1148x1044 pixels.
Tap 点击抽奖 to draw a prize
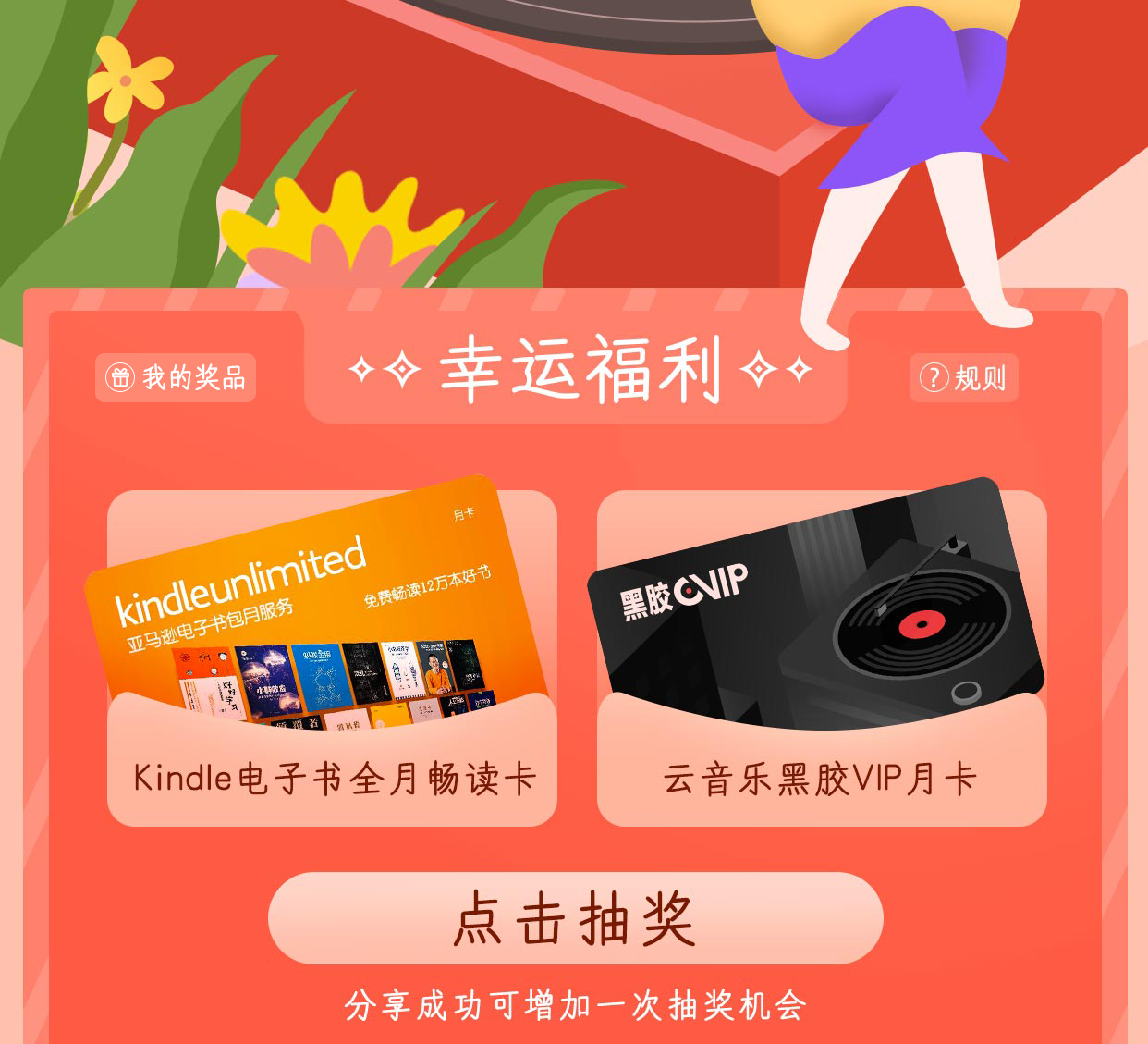pos(575,918)
